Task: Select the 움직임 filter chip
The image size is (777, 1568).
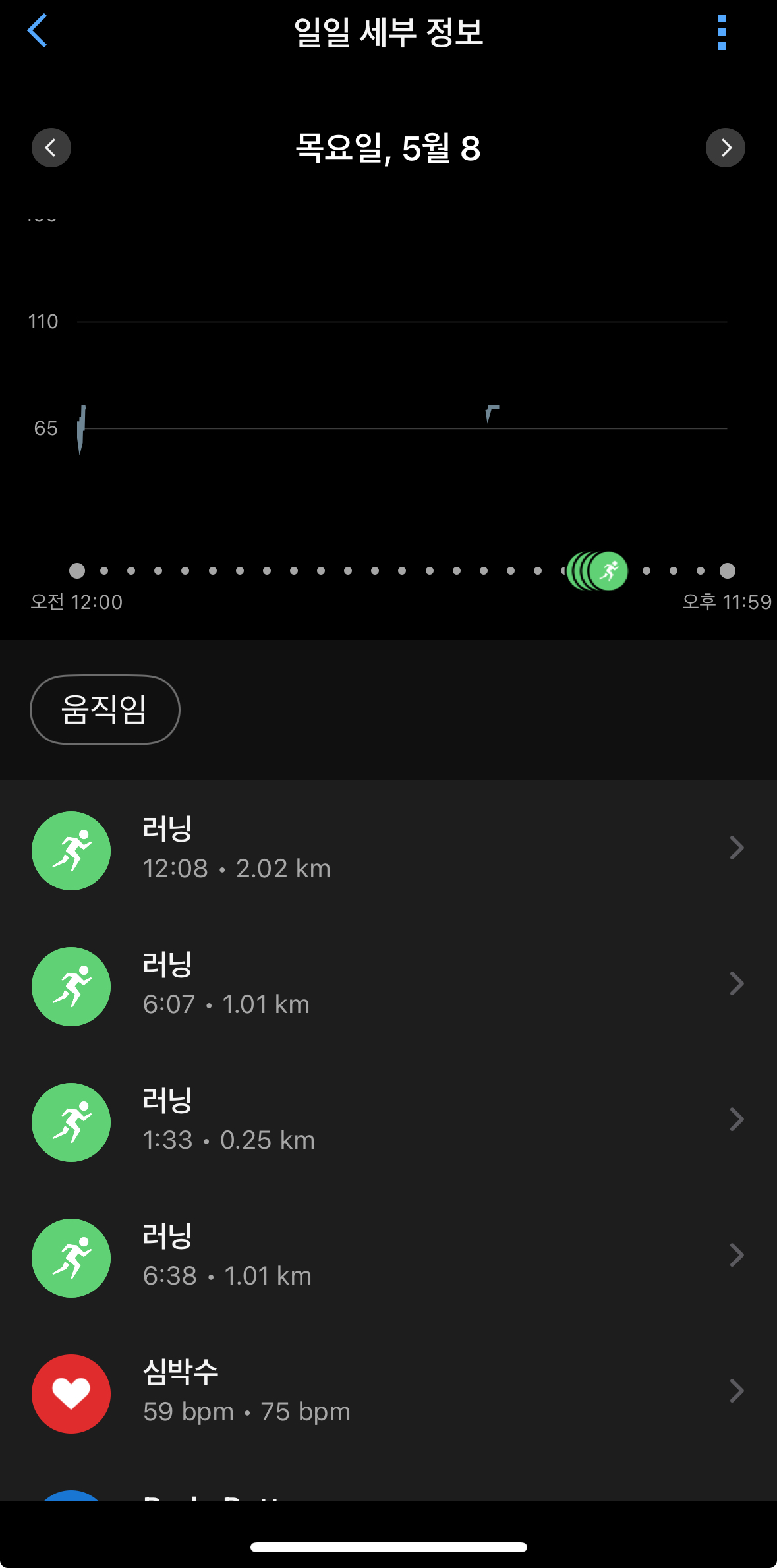Action: tap(105, 710)
